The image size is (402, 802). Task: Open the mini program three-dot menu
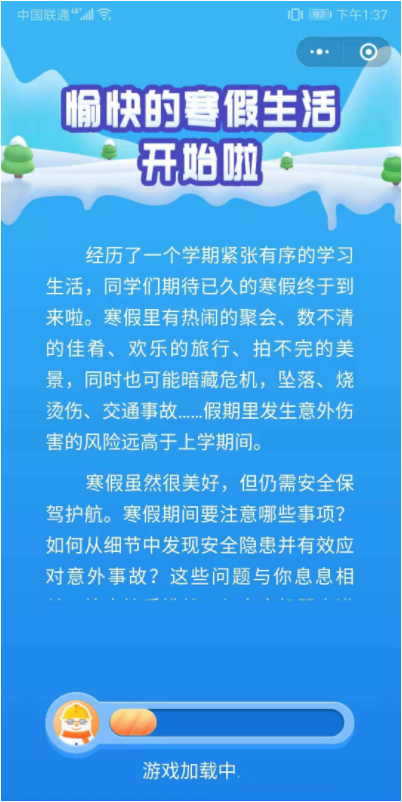[x=320, y=52]
